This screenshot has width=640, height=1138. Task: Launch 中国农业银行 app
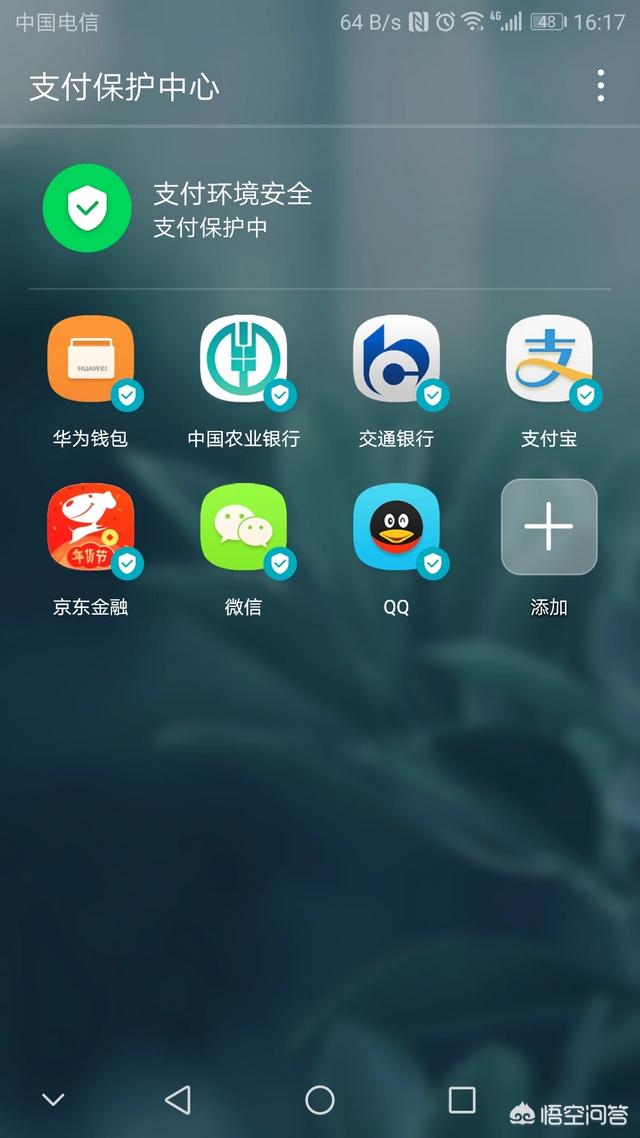tap(243, 360)
